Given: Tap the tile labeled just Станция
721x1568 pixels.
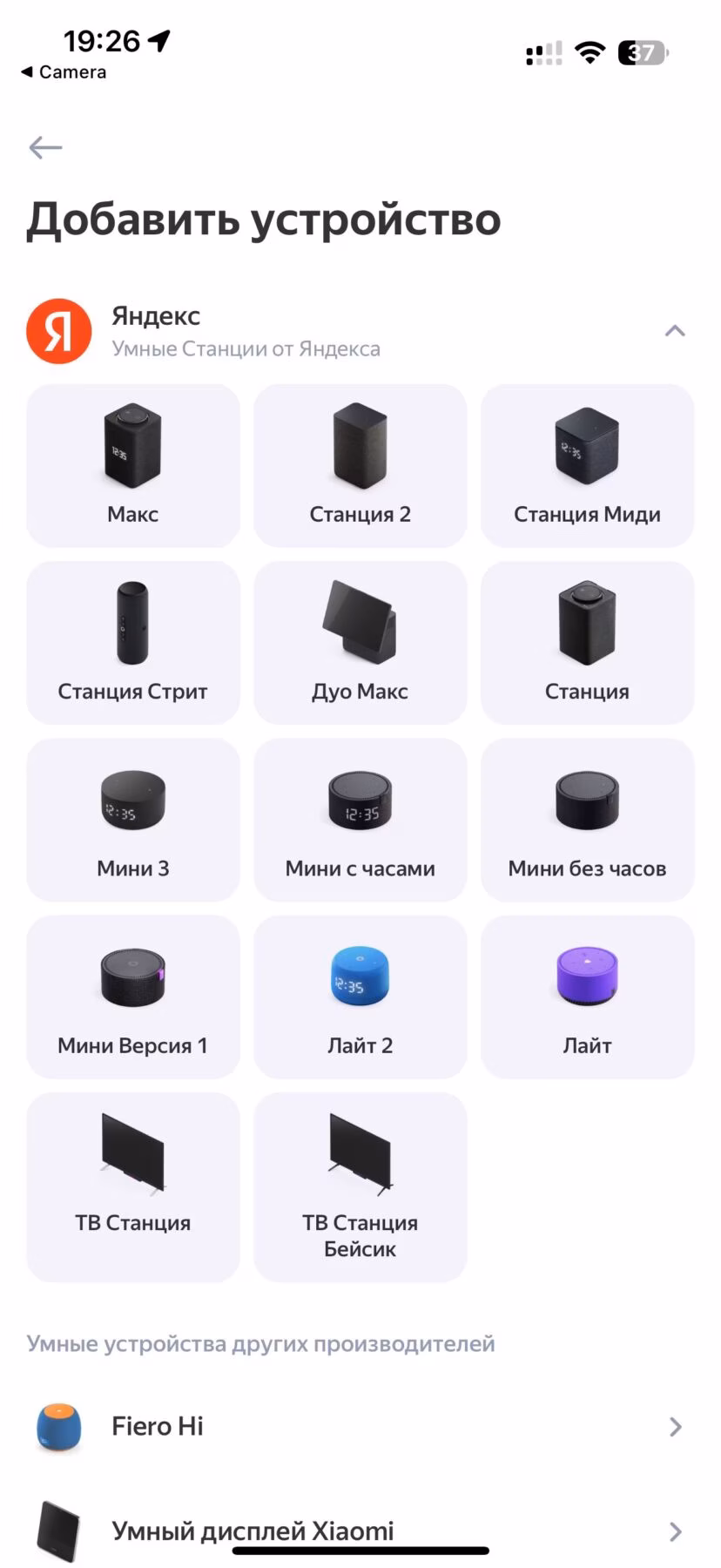Looking at the screenshot, I should click(x=587, y=643).
